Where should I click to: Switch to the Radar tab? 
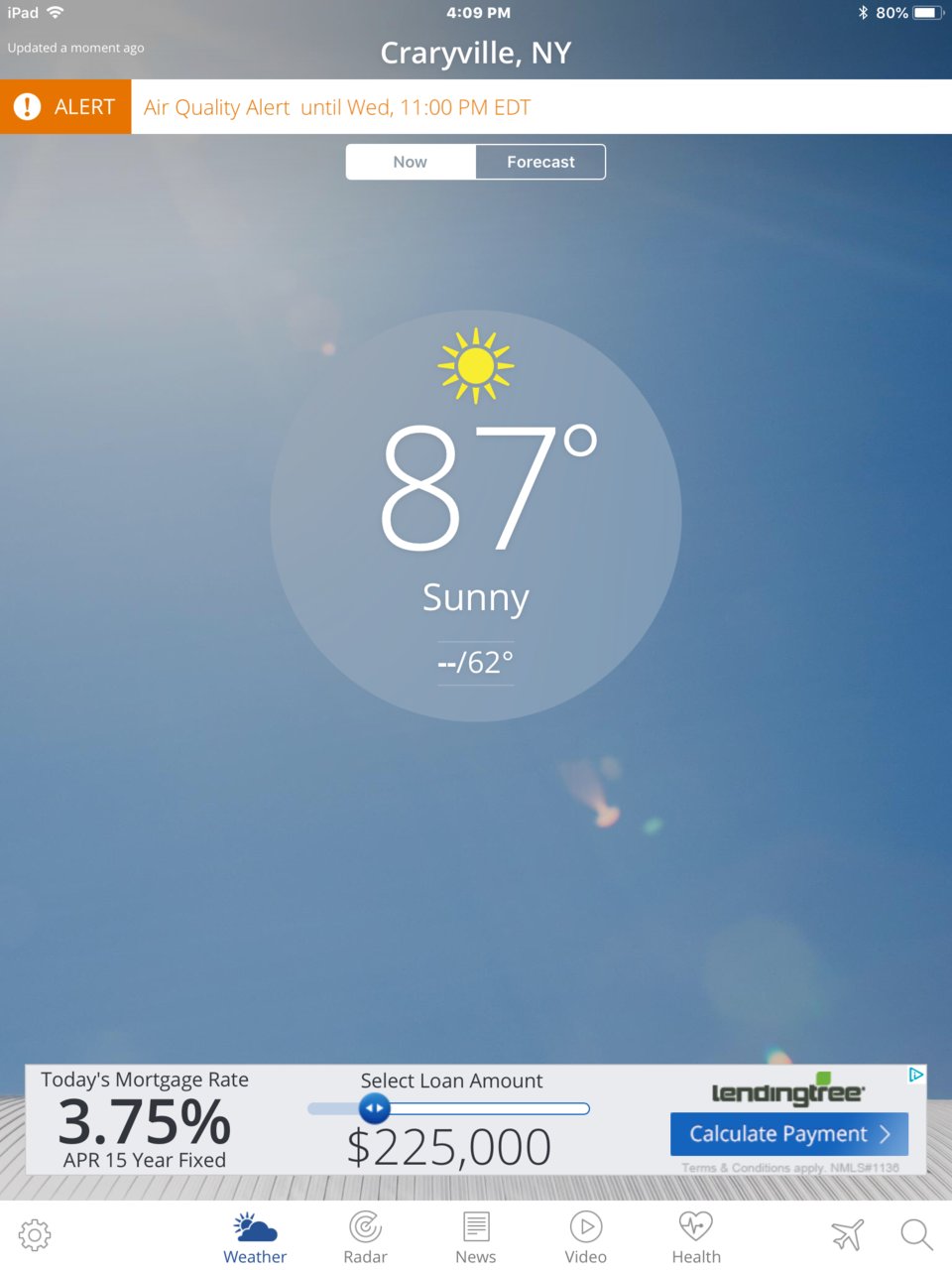365,1237
